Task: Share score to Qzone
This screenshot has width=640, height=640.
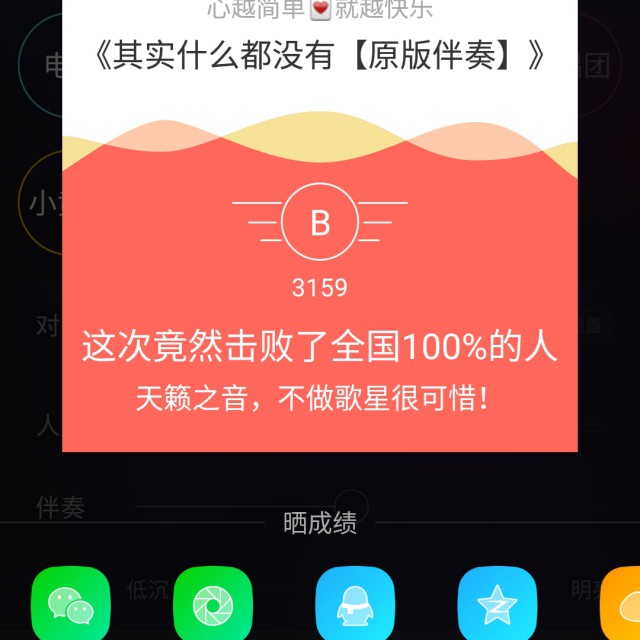Action: (491, 604)
